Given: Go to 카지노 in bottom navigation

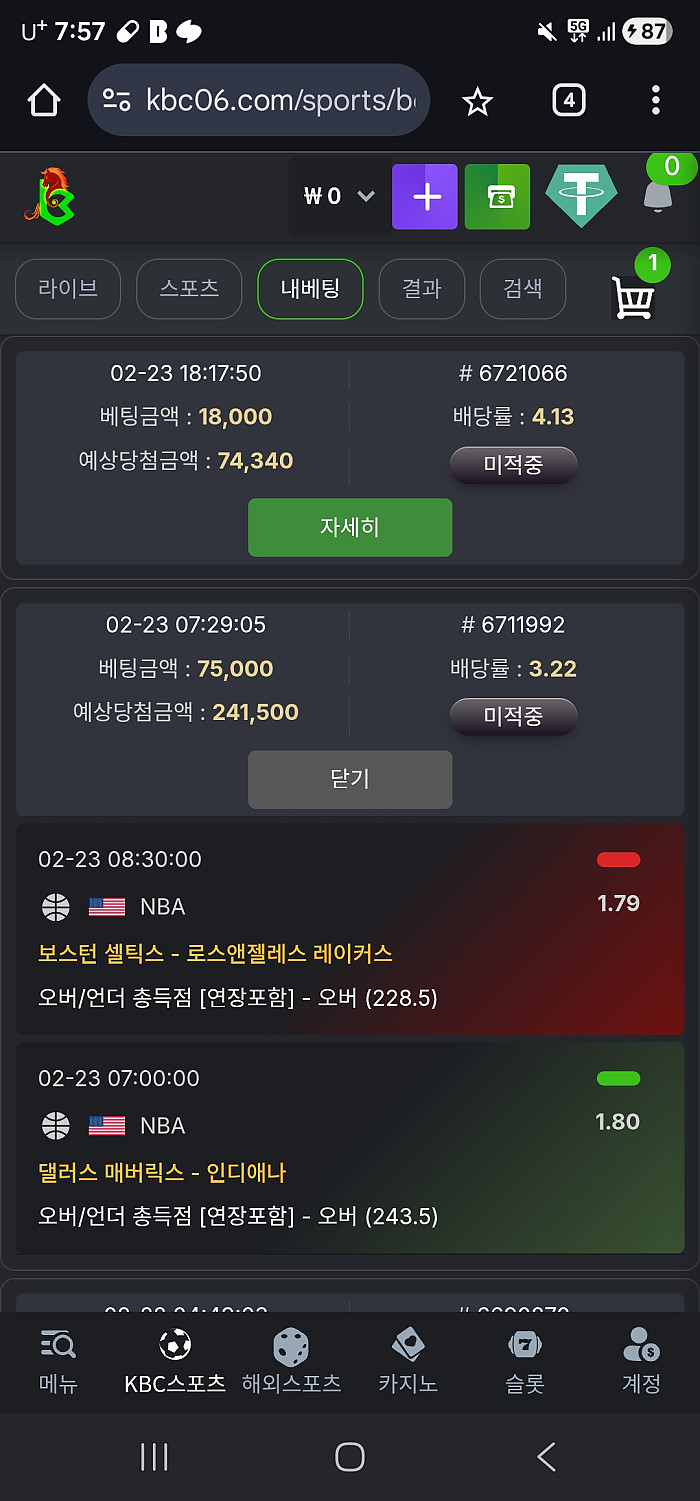Looking at the screenshot, I should pos(408,1362).
